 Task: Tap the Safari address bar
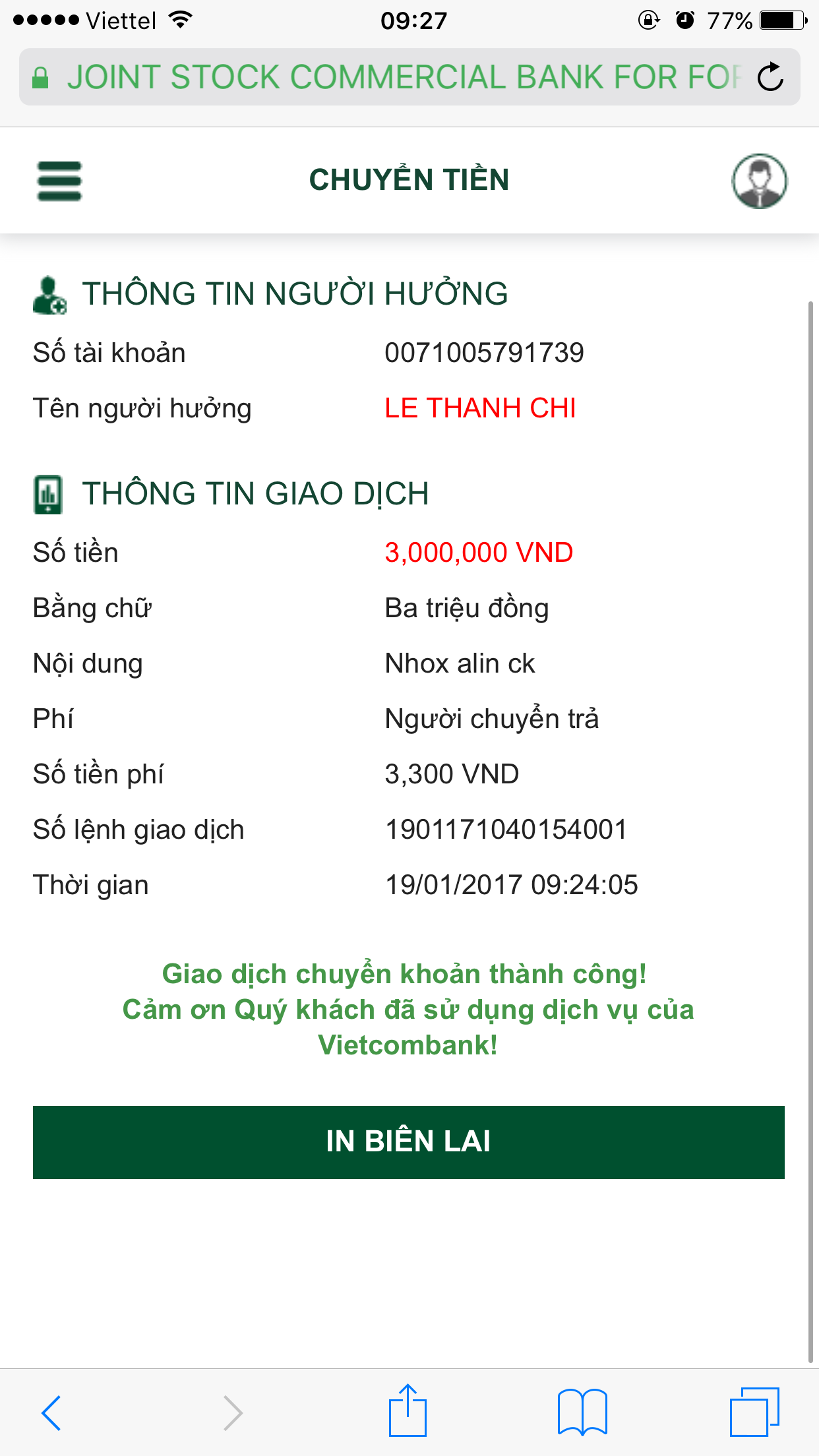(x=396, y=77)
